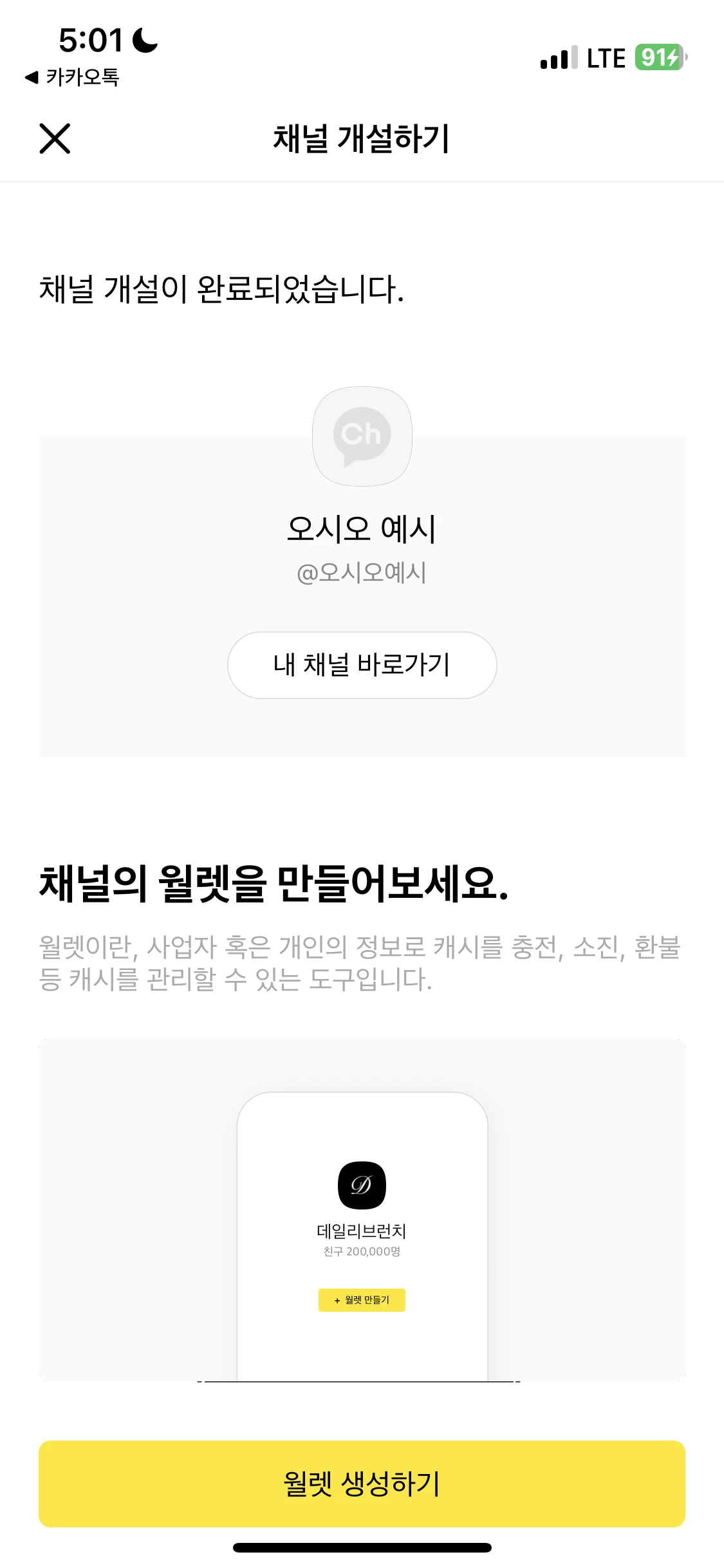Open 내 채널 바로가기

(362, 665)
